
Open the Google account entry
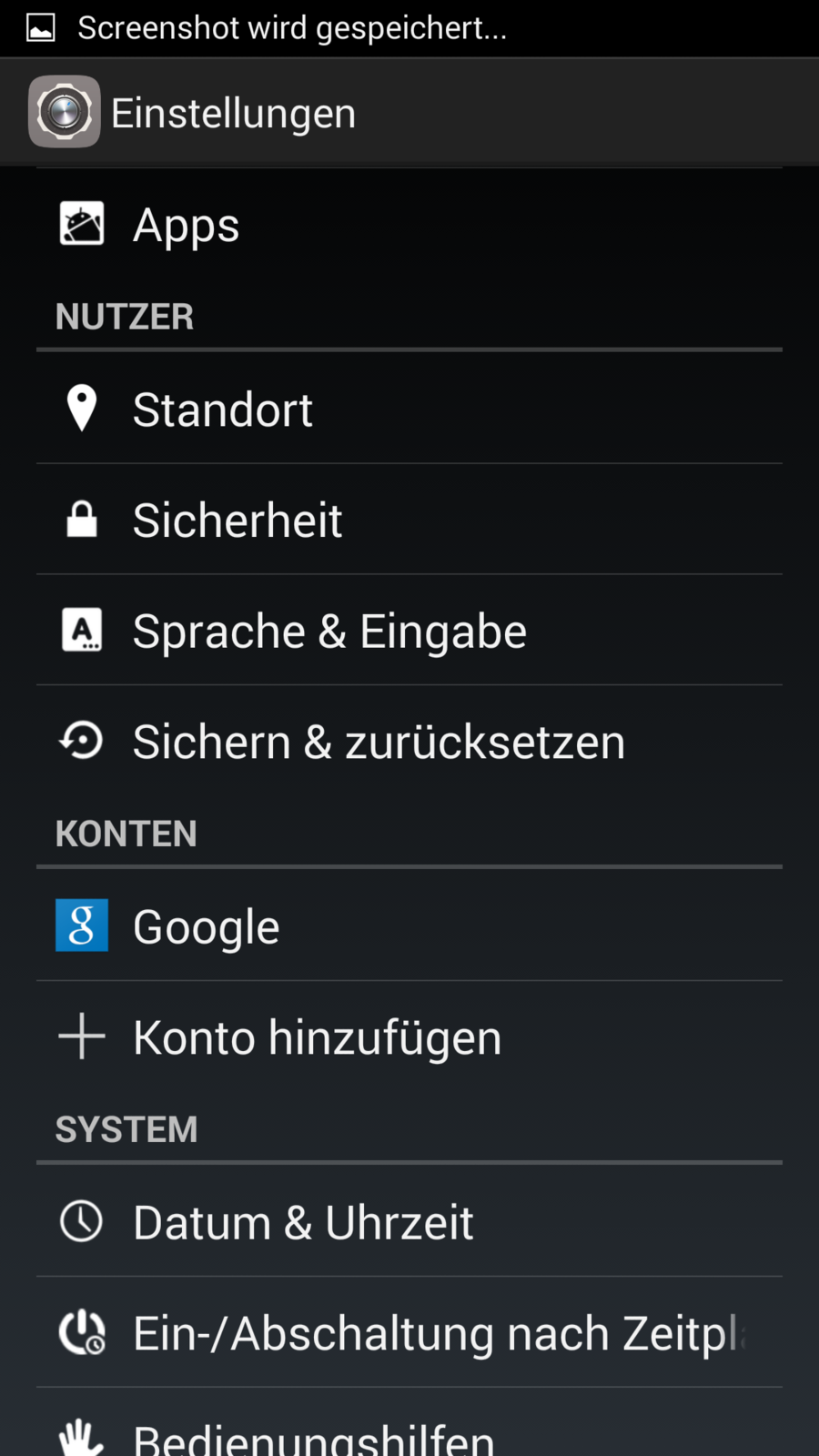point(207,927)
